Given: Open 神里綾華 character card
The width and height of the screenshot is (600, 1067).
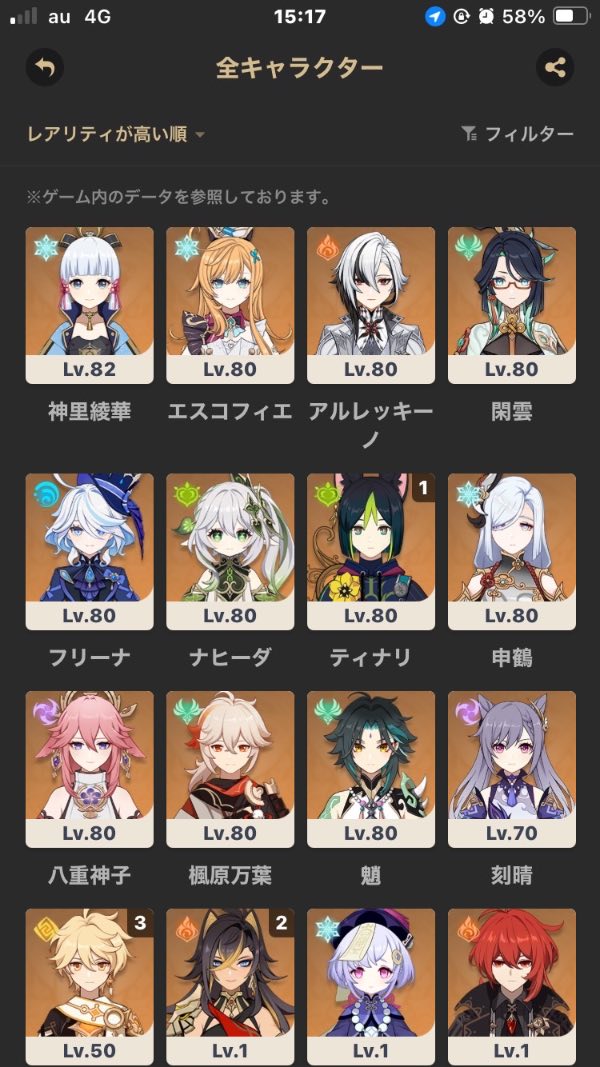Looking at the screenshot, I should click(x=89, y=304).
